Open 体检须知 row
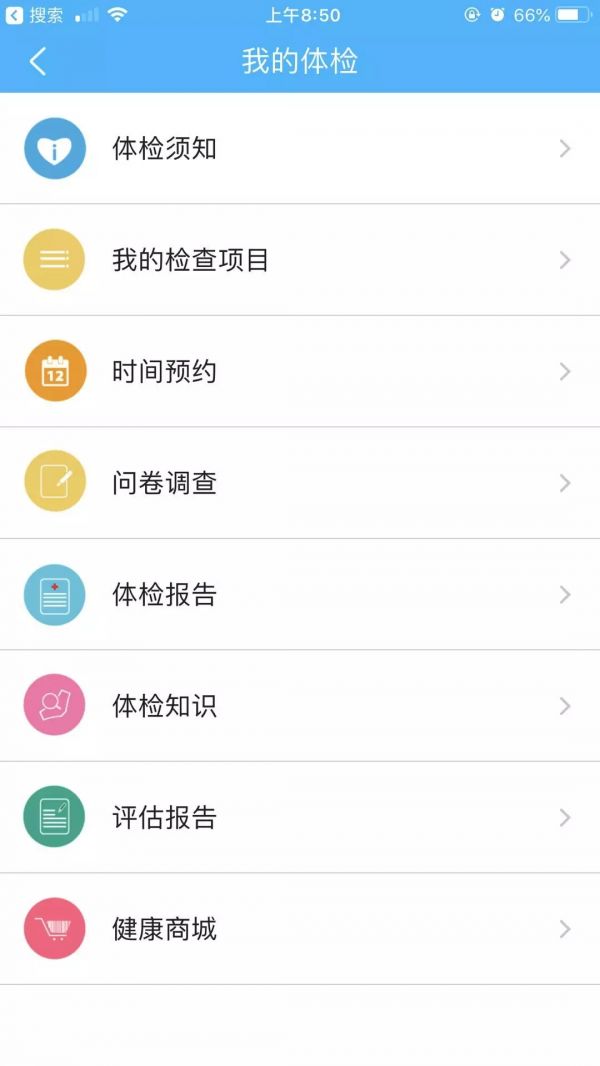Viewport: 600px width, 1066px height. pos(300,148)
